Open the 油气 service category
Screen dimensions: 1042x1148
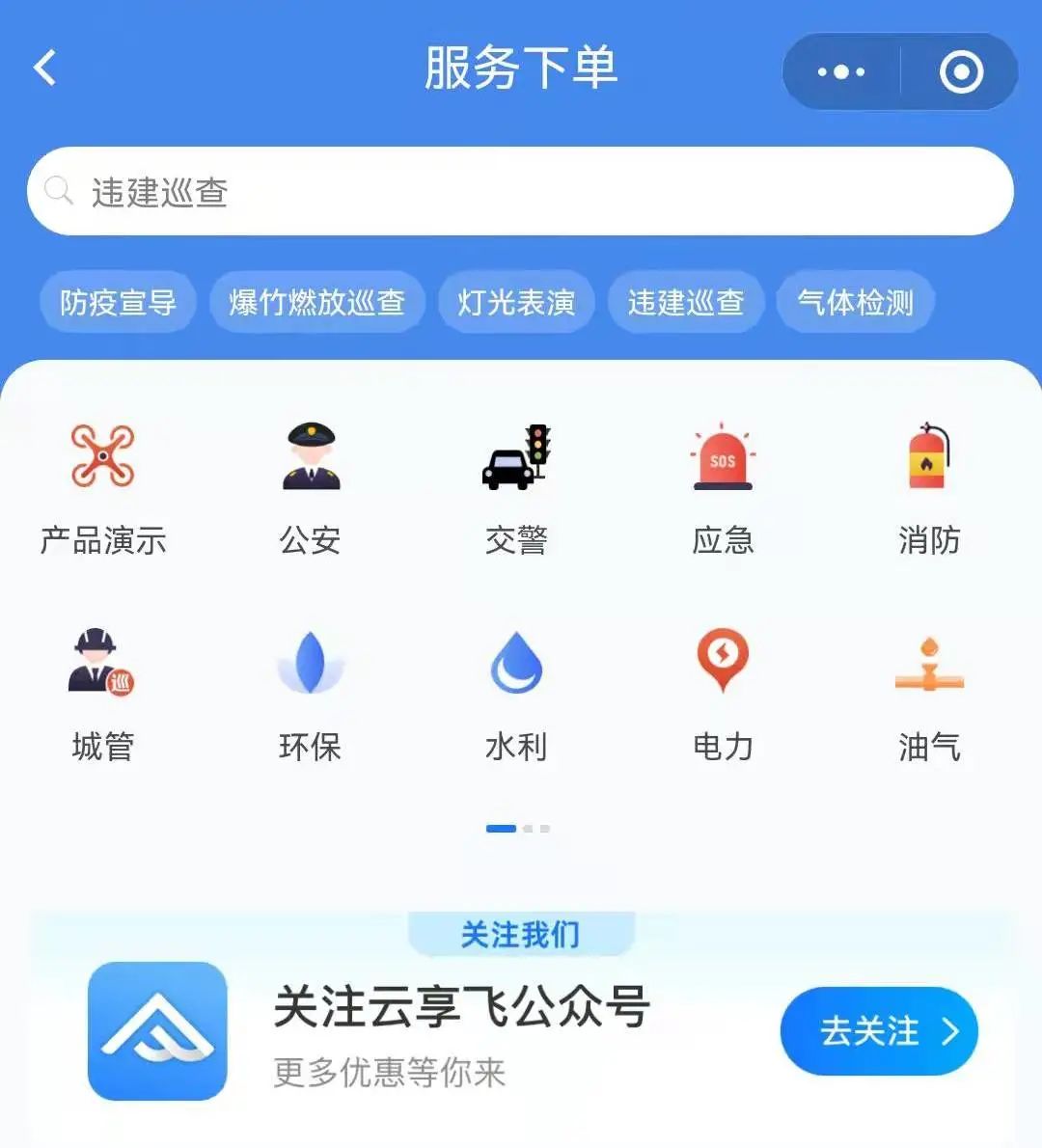(x=929, y=694)
